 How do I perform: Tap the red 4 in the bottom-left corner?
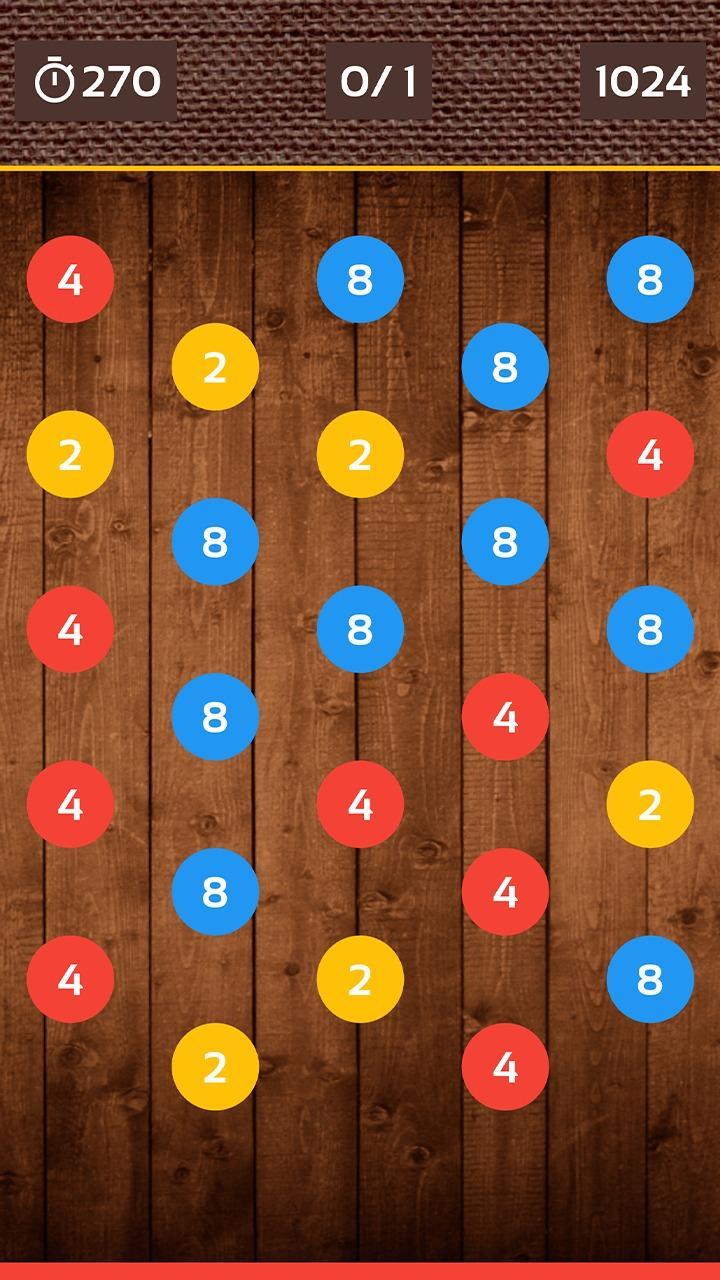tap(70, 979)
